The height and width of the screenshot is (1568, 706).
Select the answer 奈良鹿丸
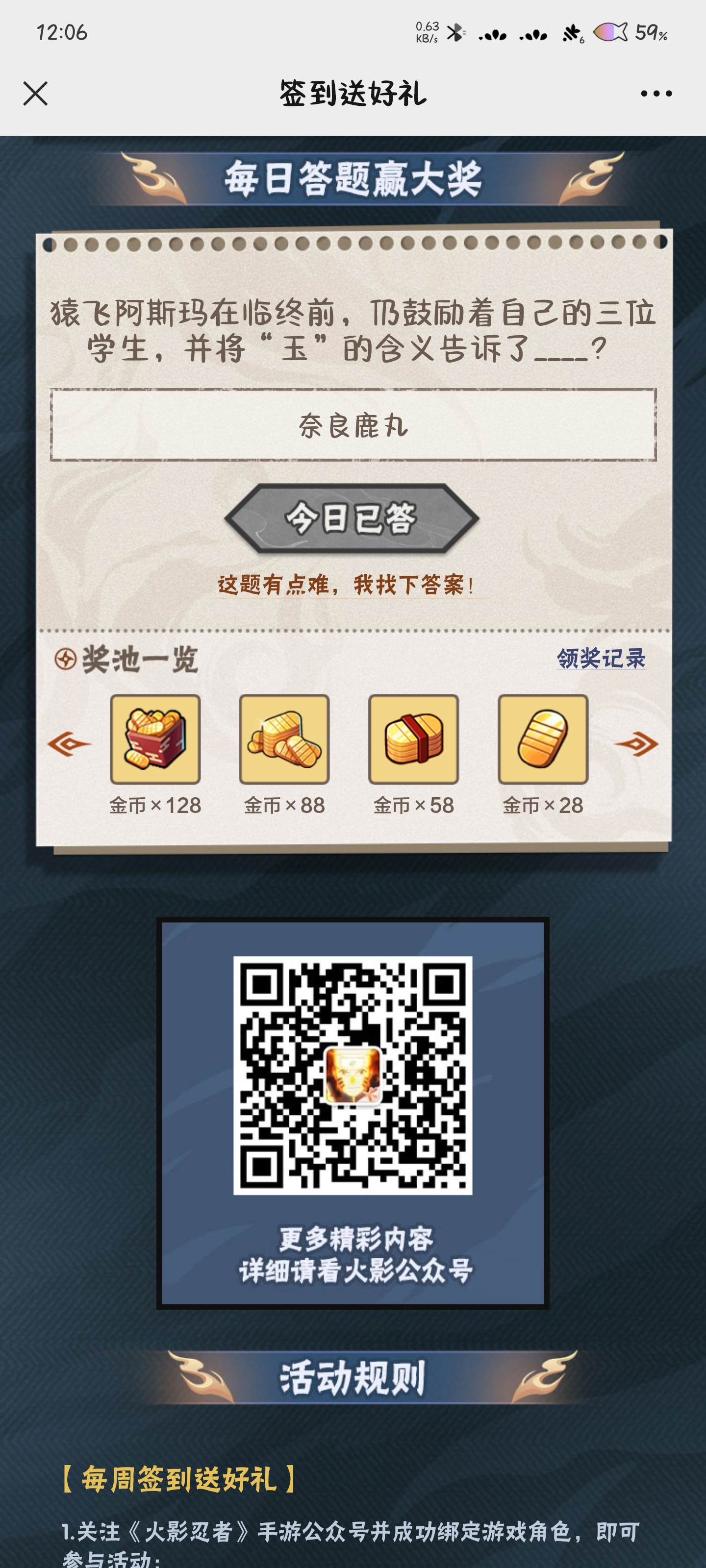pyautogui.click(x=353, y=425)
